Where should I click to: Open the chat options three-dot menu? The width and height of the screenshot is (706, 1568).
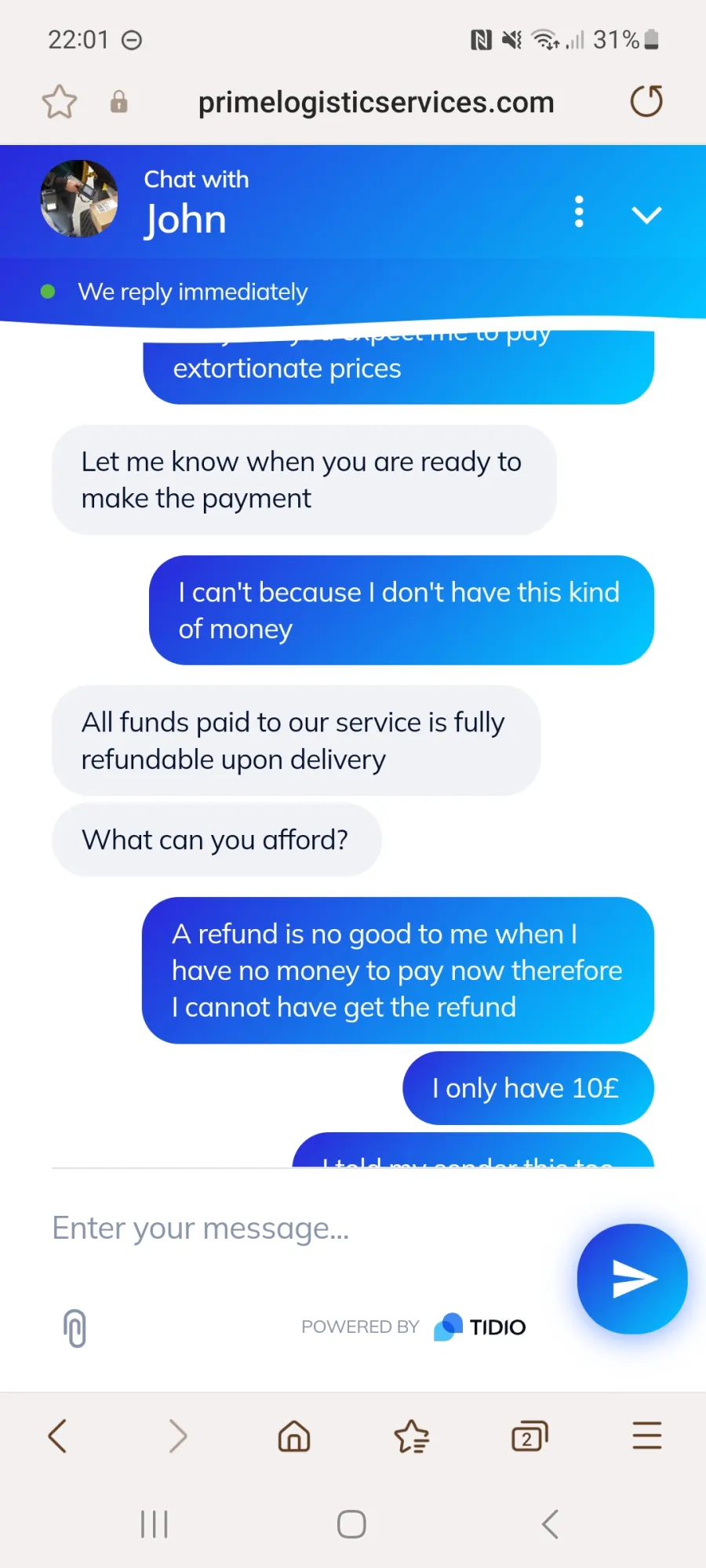click(x=579, y=212)
